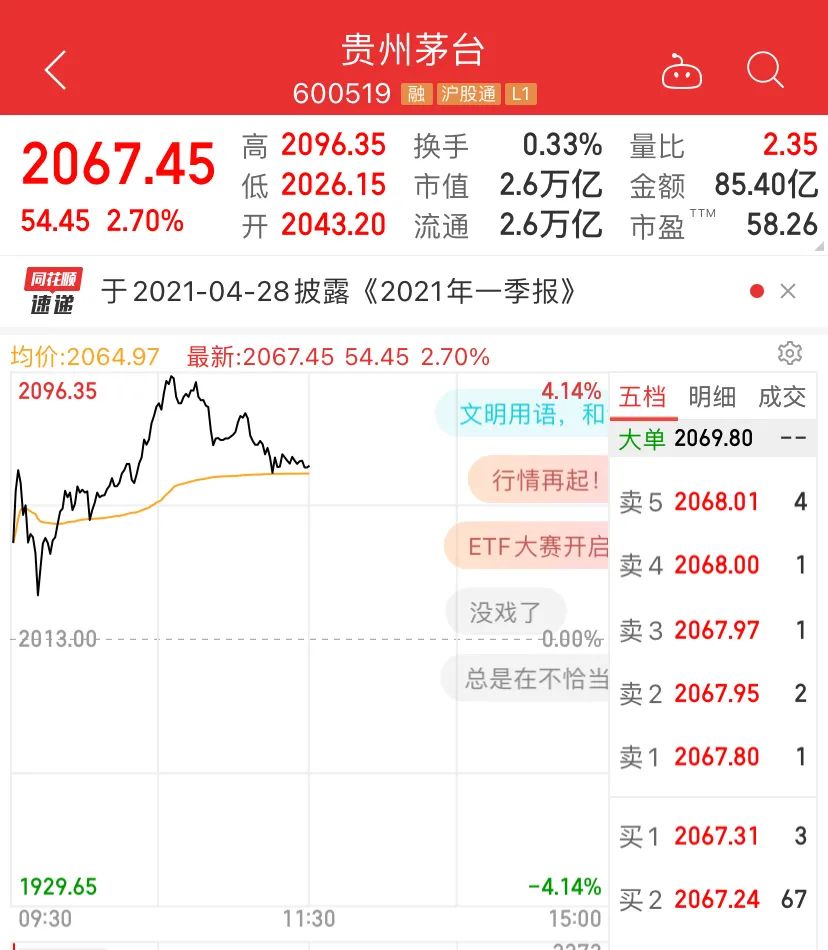The width and height of the screenshot is (828, 950).
Task: Tap the 没戏了 comment bubble
Action: pyautogui.click(x=505, y=612)
